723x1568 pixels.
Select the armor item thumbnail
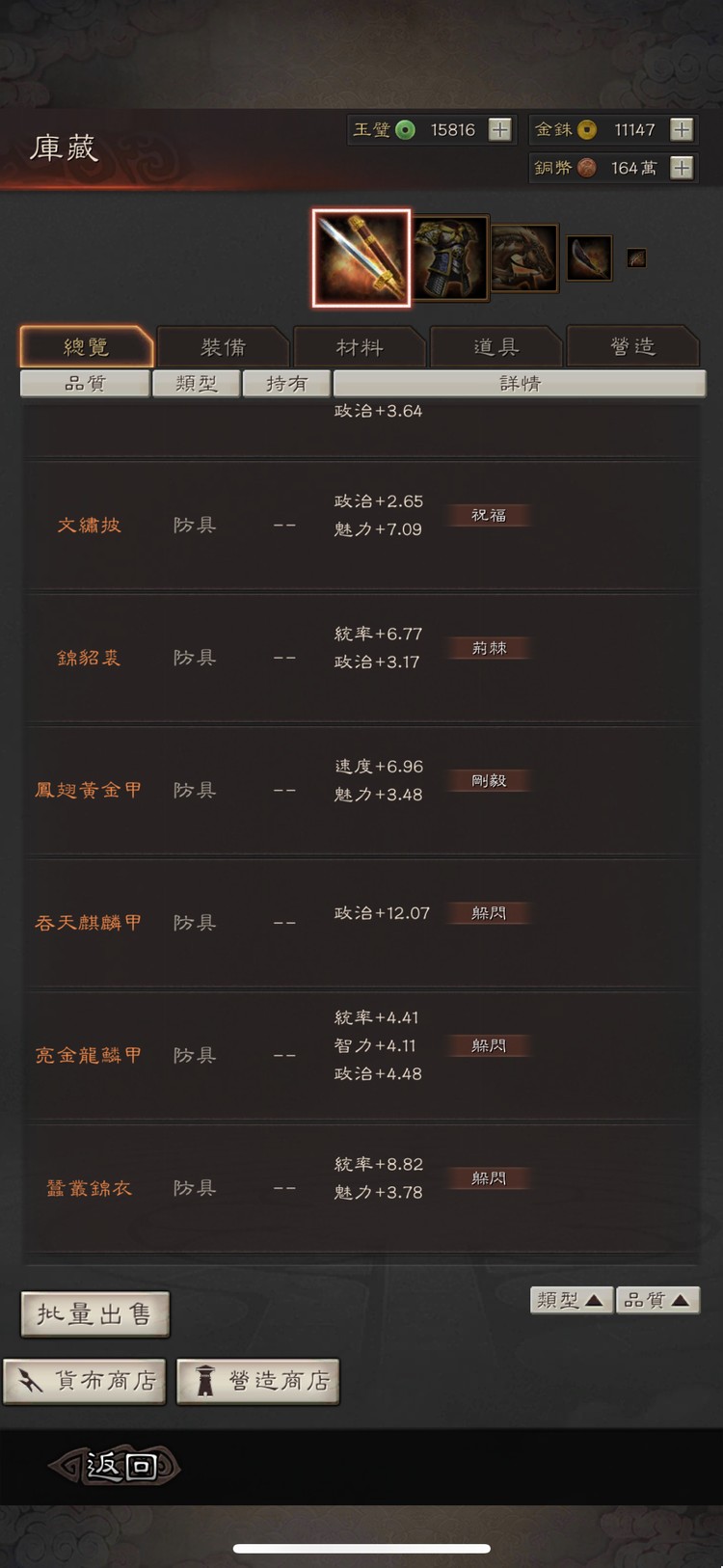tap(451, 255)
